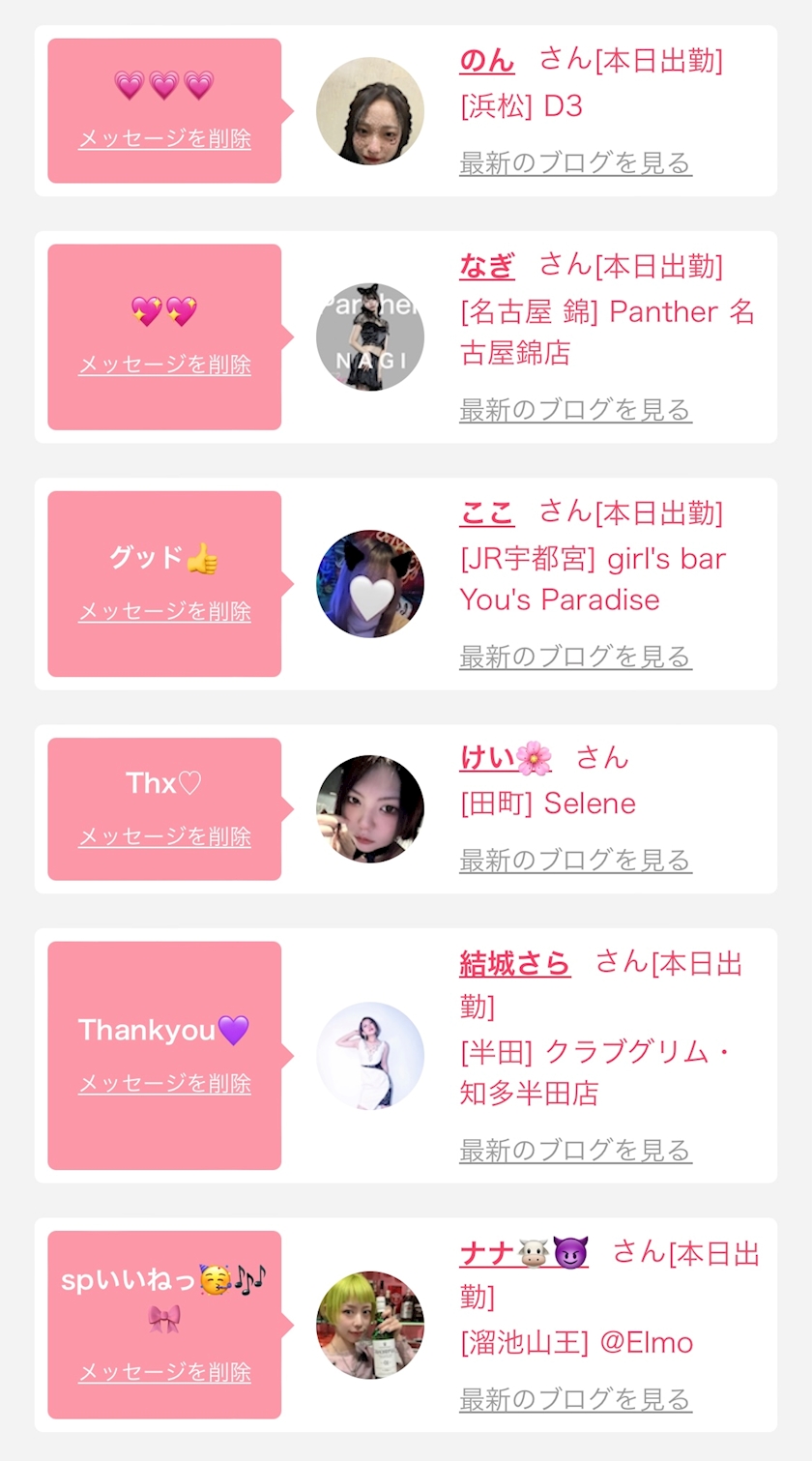The height and width of the screenshot is (1461, 812).
Task: Tap ナナ's green-hair profile photo
Action: click(370, 1325)
